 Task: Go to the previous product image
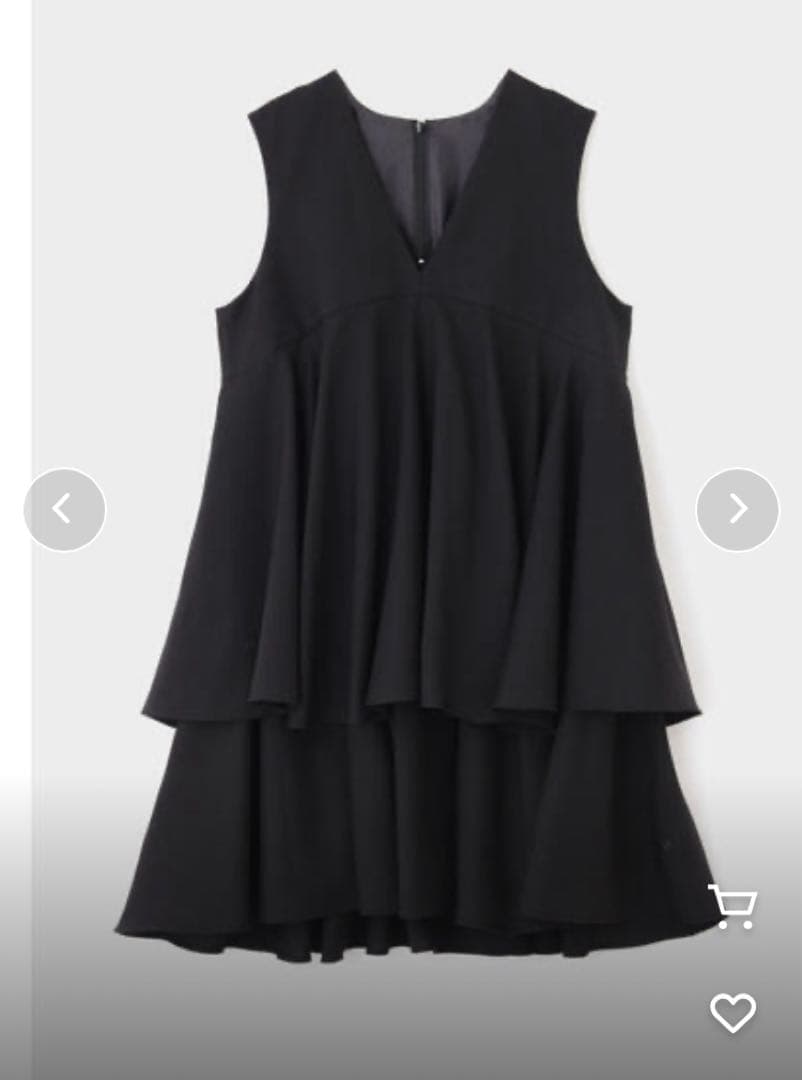tap(64, 509)
